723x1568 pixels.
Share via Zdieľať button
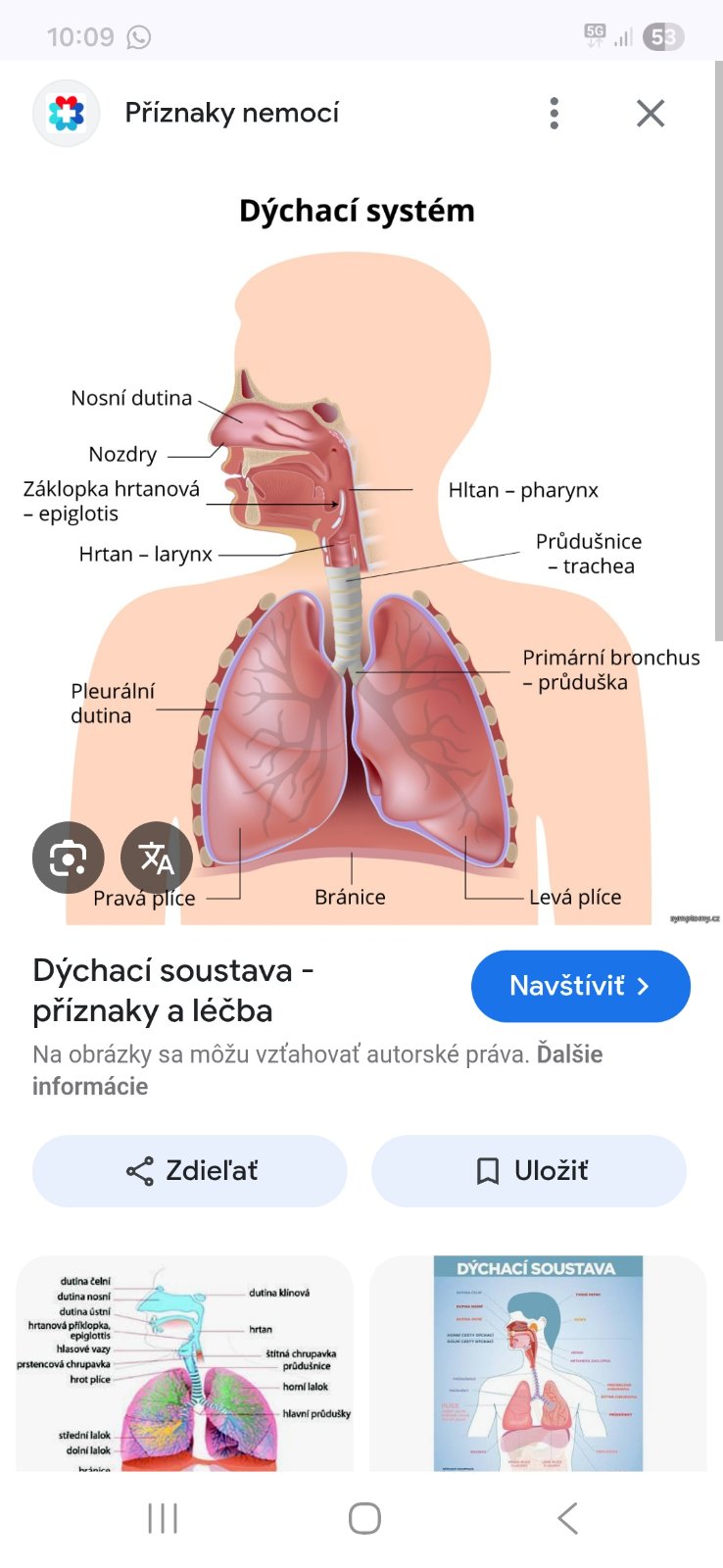(190, 1170)
